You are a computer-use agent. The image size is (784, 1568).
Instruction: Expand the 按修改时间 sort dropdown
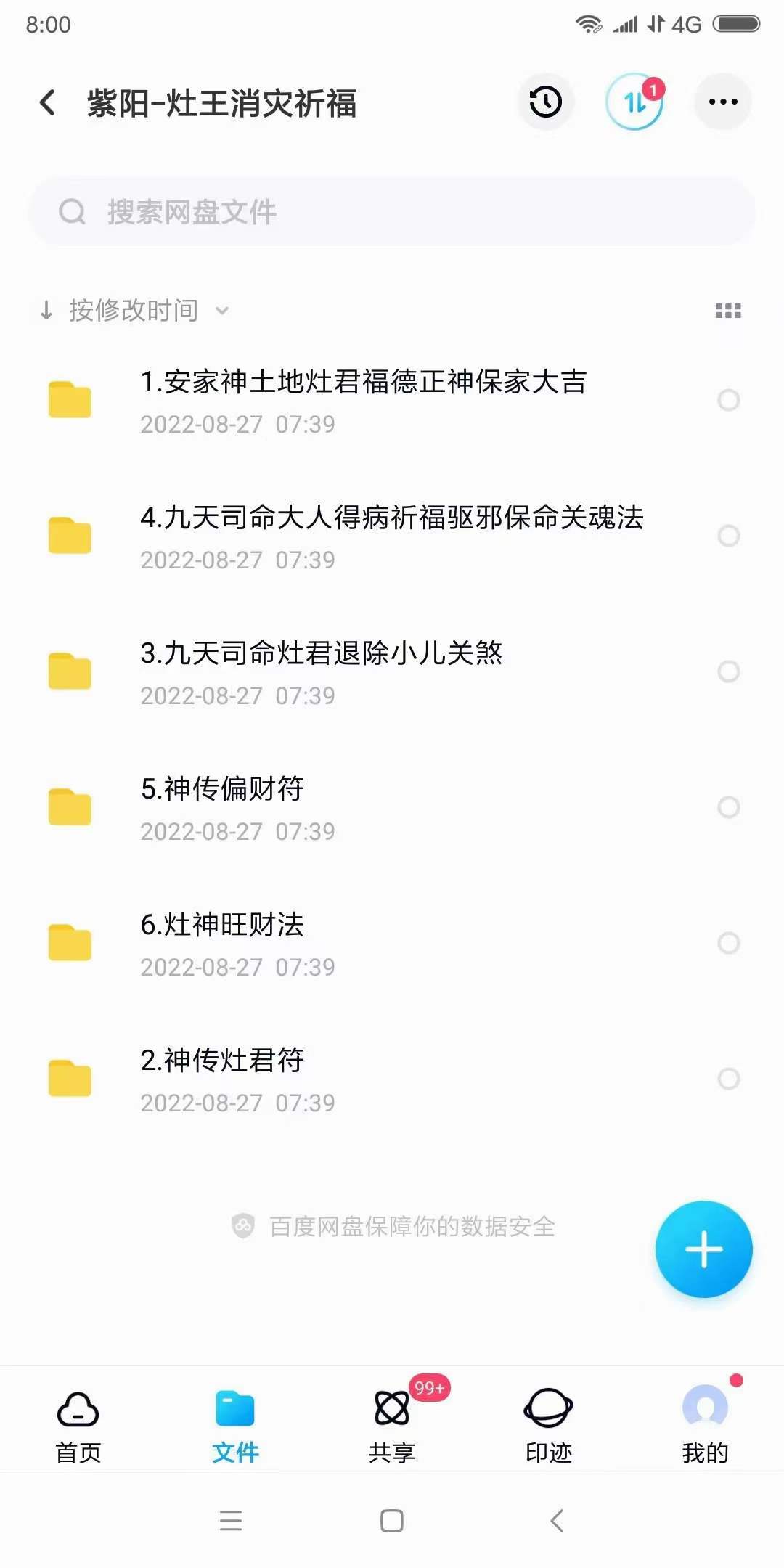(134, 310)
